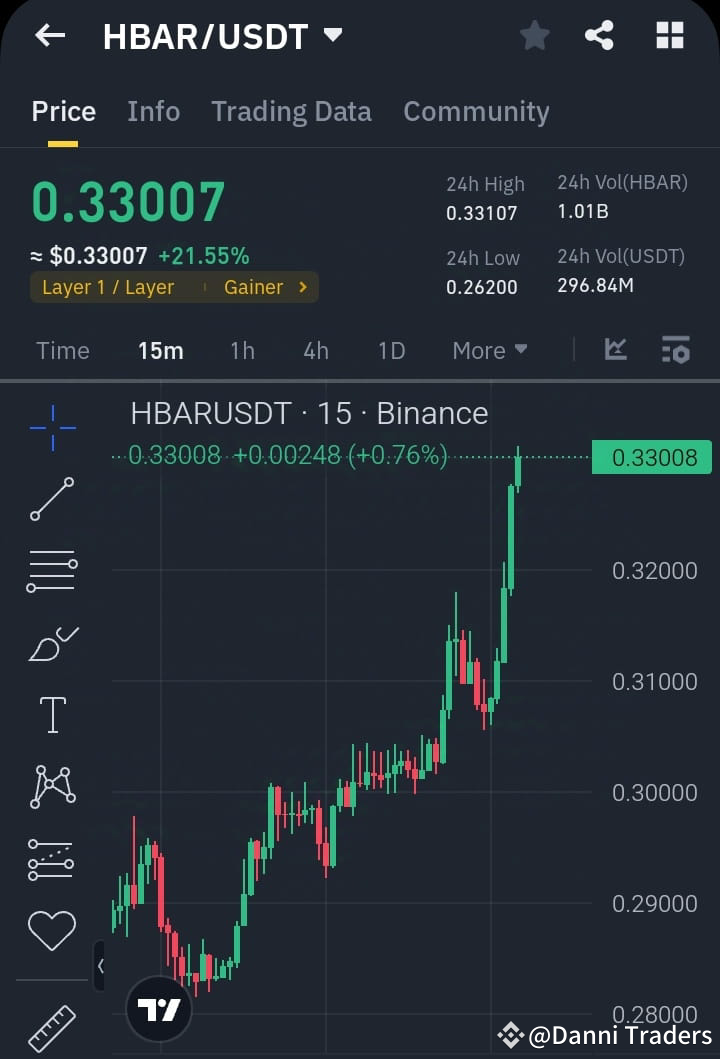
Task: Expand the More timeframes dropdown
Action: click(x=489, y=350)
